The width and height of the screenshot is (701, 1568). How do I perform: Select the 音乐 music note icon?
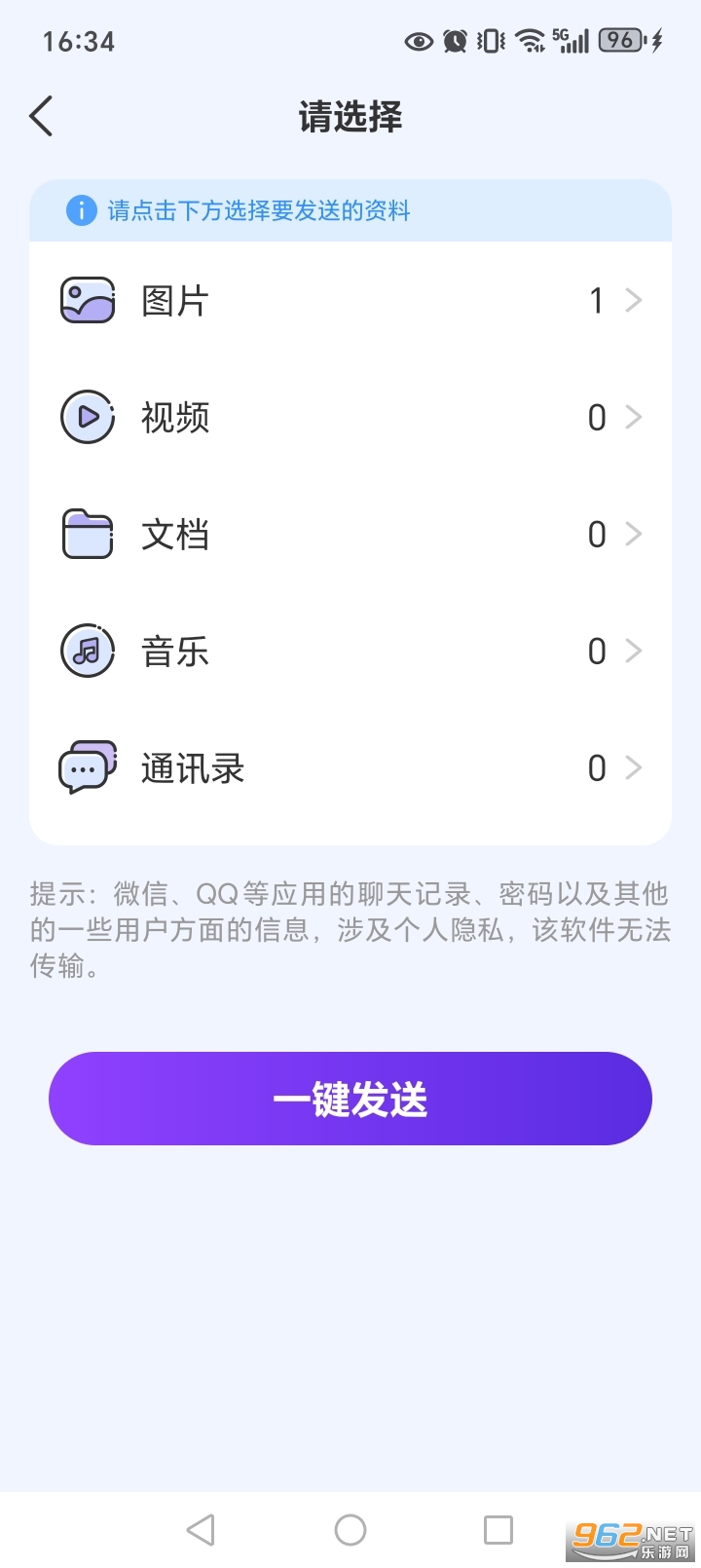coord(87,651)
